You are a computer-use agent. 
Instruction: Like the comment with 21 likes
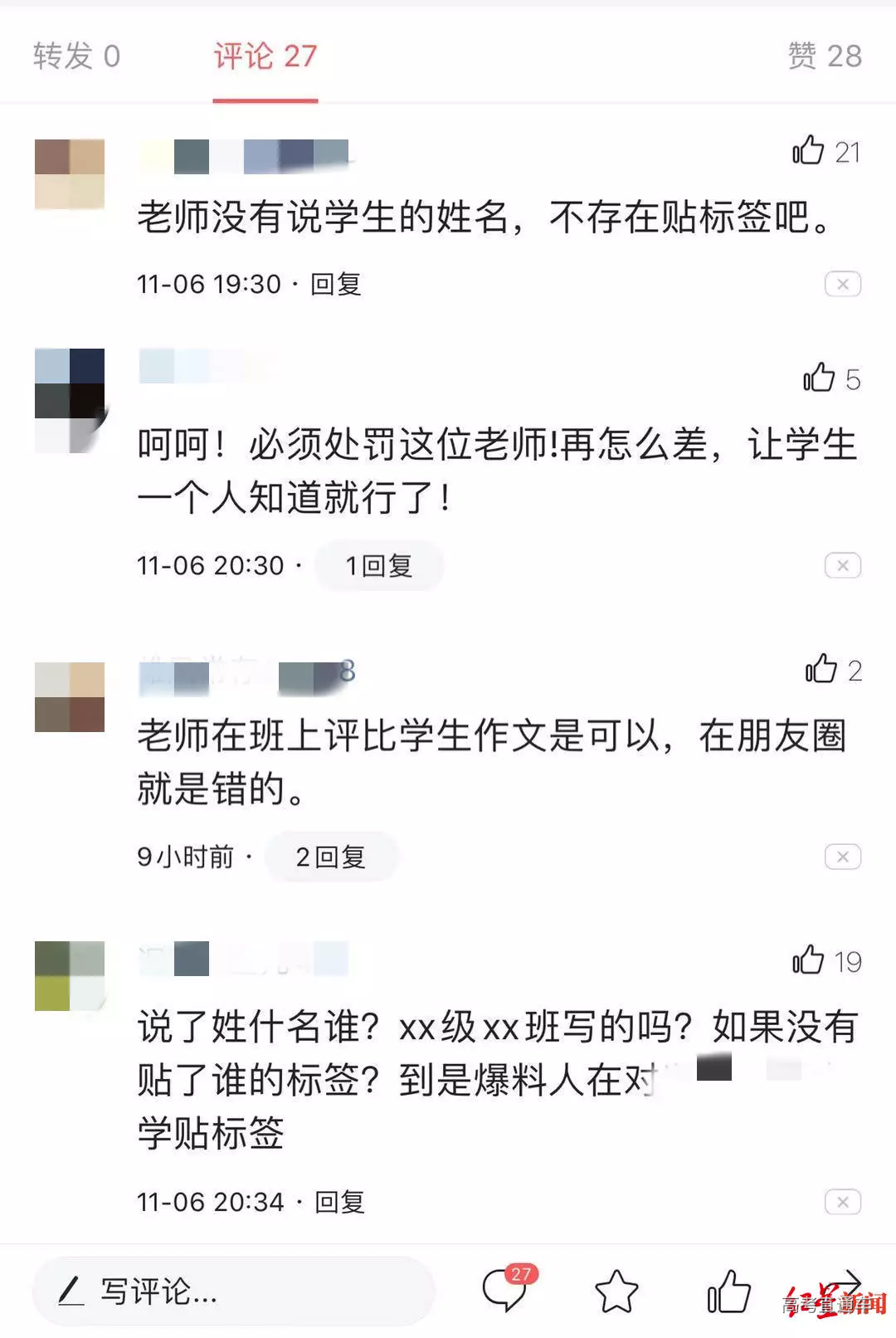click(808, 151)
